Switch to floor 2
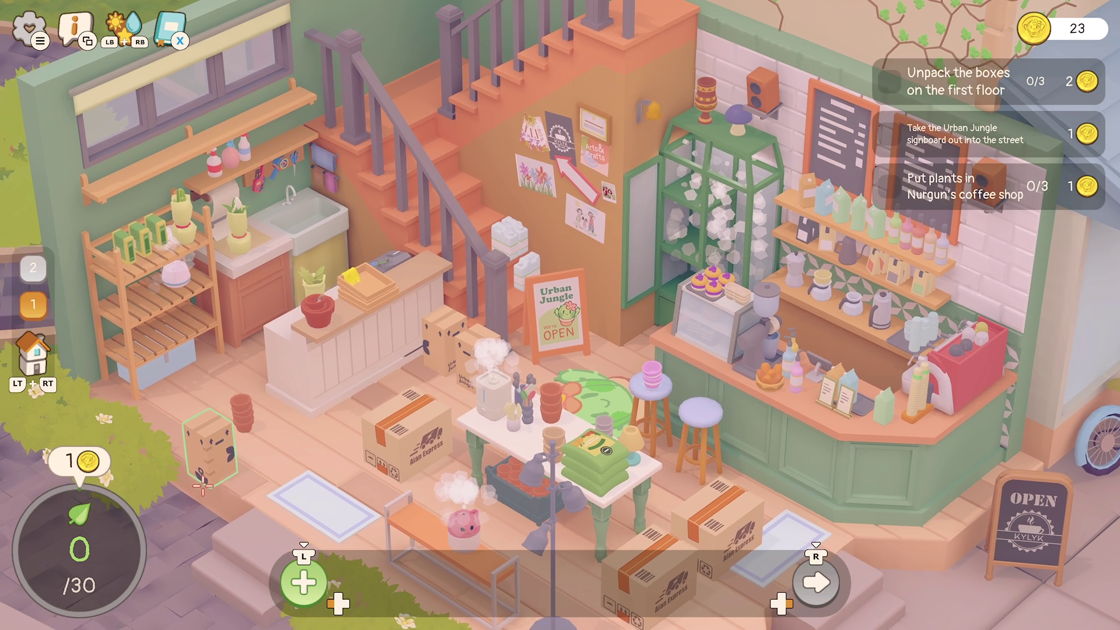The height and width of the screenshot is (630, 1120). [33, 268]
